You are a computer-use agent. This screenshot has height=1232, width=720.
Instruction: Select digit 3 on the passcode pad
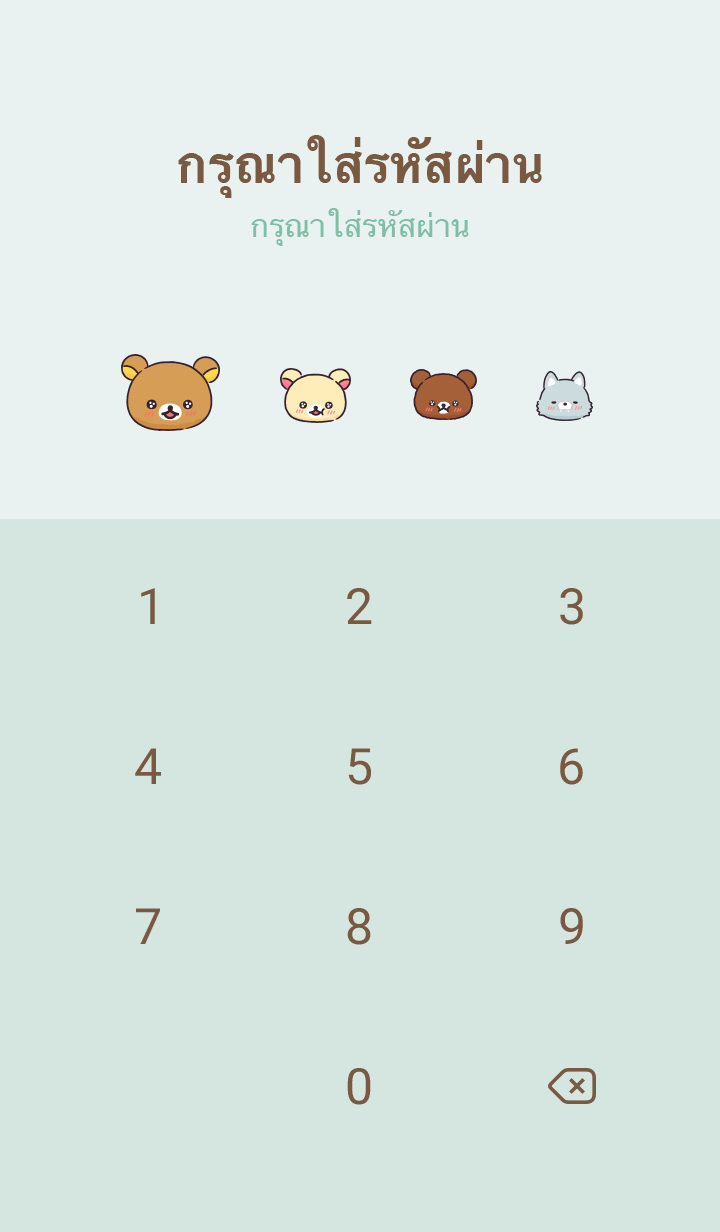571,607
